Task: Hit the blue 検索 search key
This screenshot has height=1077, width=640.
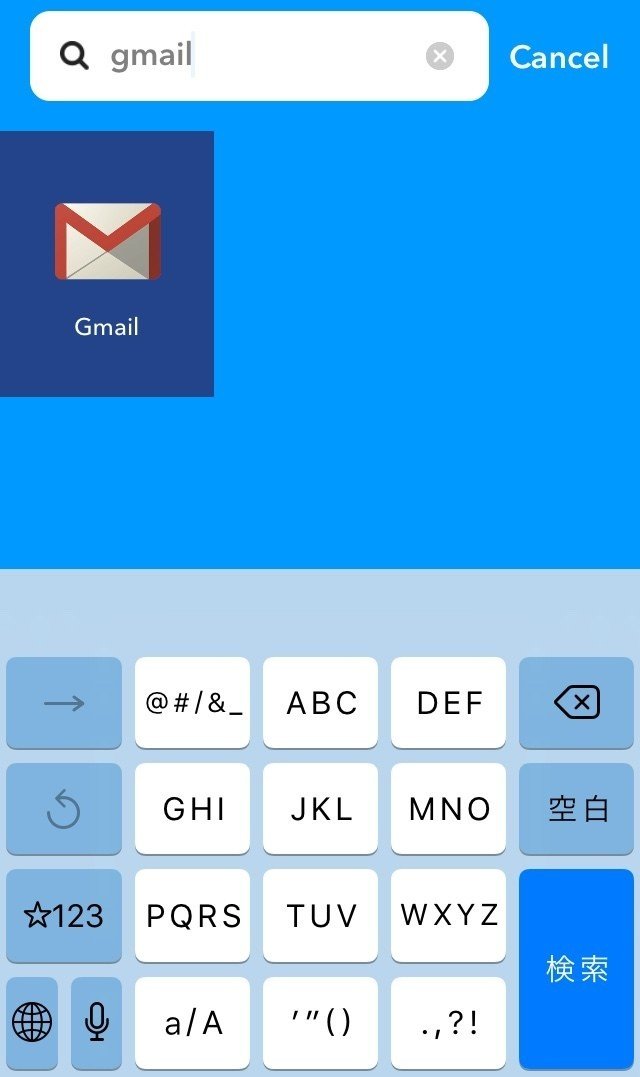Action: tap(577, 968)
